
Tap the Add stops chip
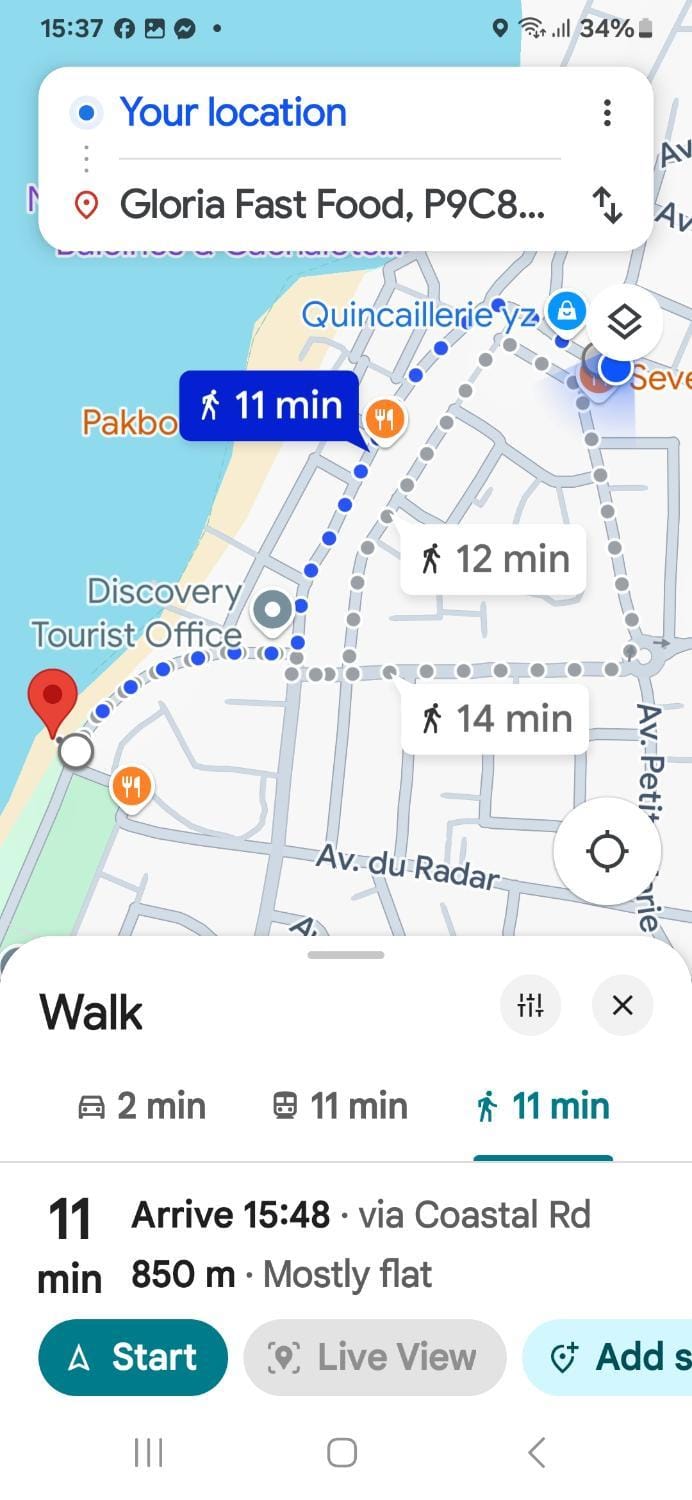[608, 1357]
